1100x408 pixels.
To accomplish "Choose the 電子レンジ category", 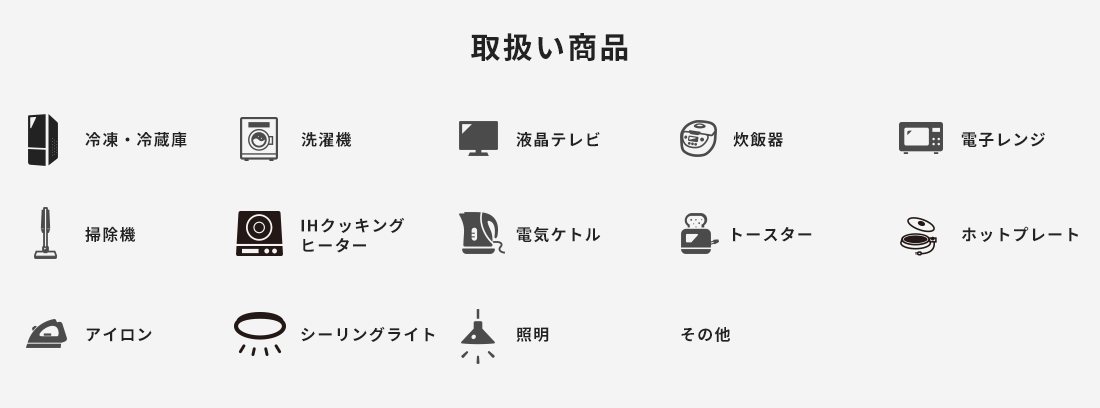I will 1002,140.
